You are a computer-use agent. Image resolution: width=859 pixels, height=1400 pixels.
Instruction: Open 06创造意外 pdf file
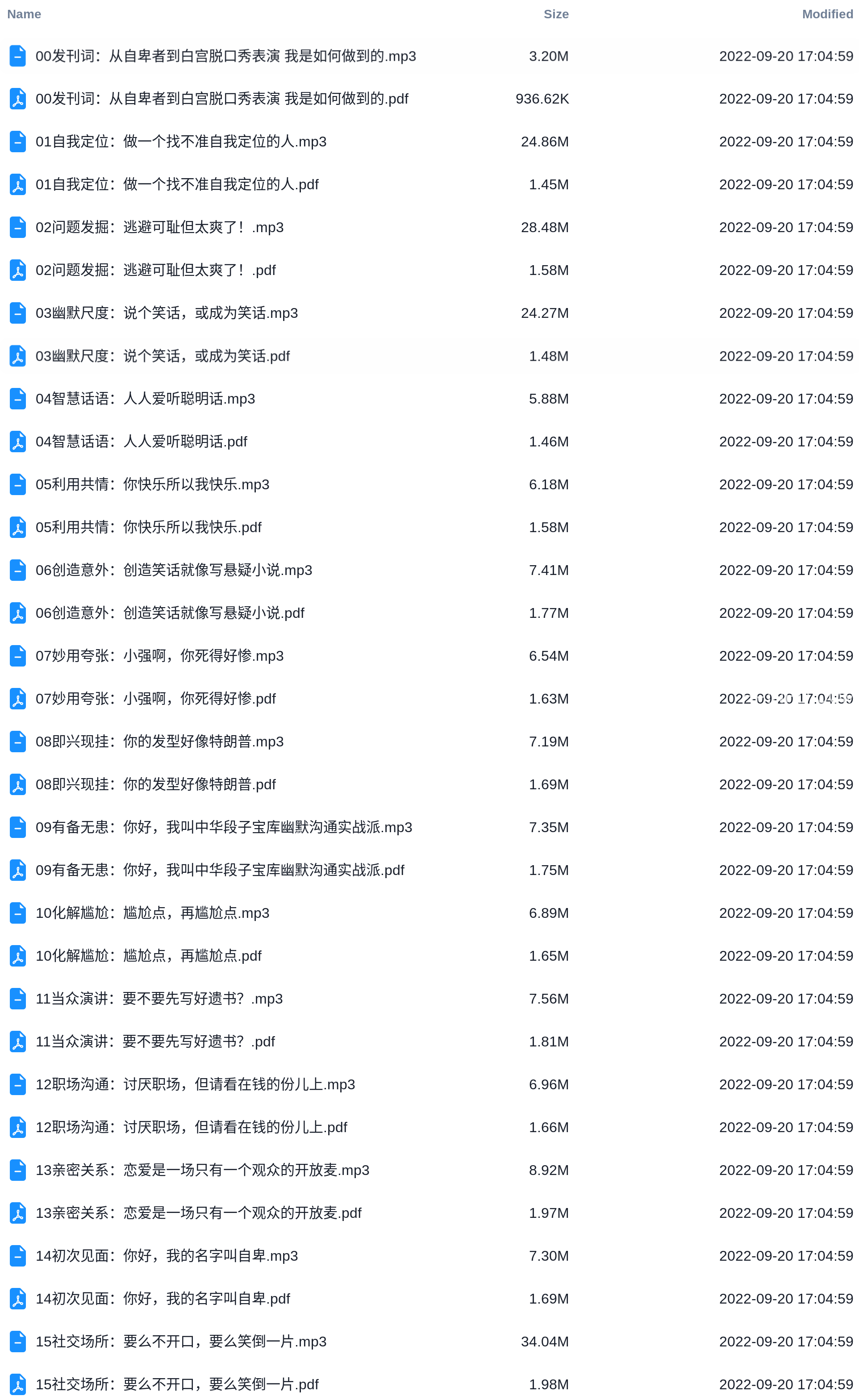tap(170, 613)
